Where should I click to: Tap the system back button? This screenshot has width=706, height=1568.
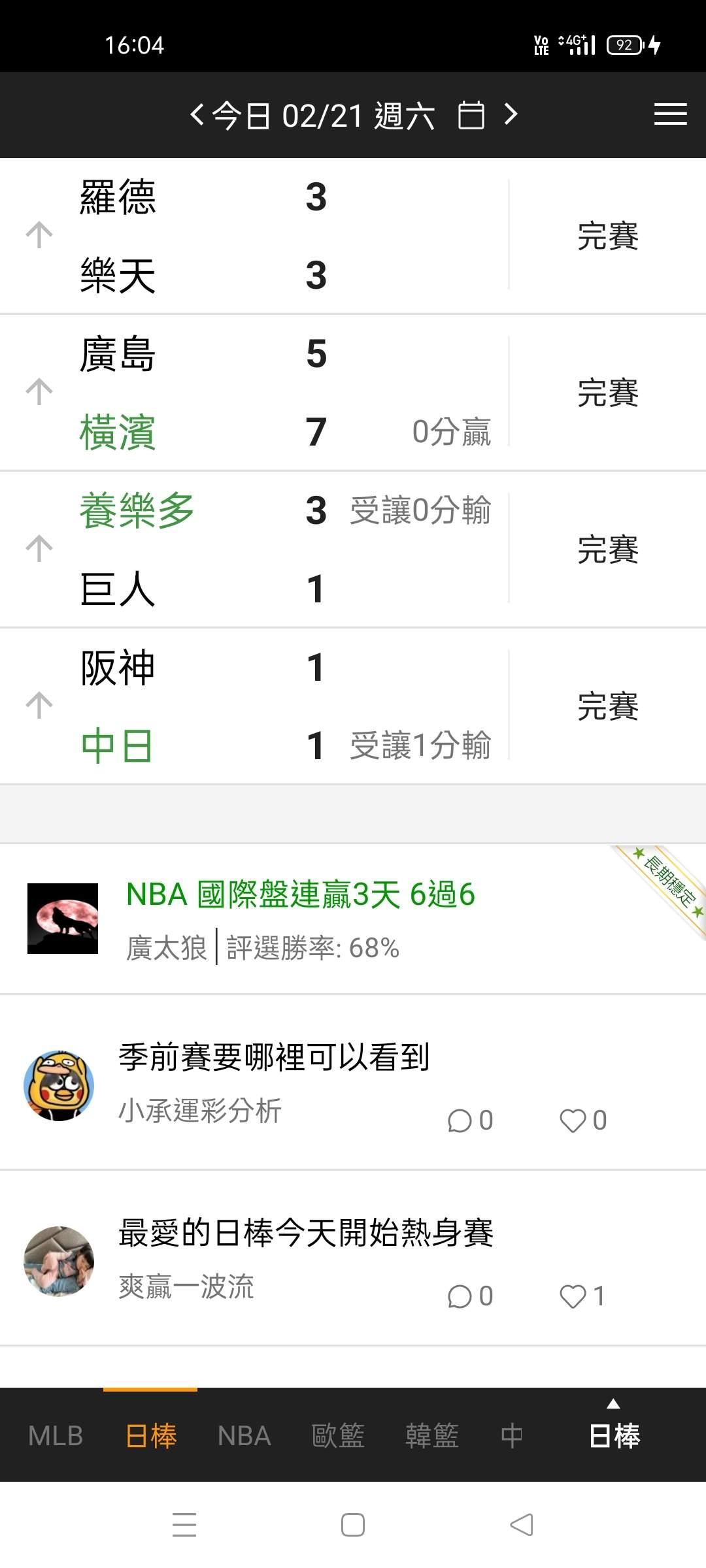tap(521, 1526)
